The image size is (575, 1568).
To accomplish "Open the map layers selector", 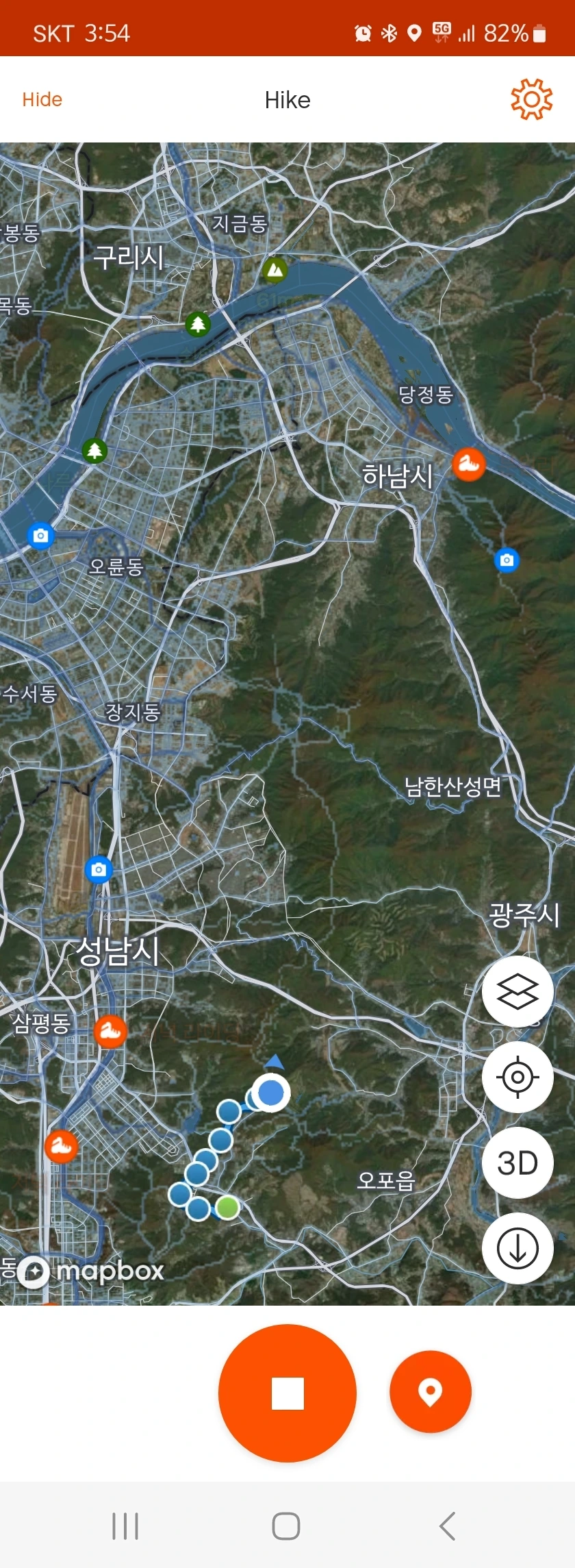I will [517, 991].
